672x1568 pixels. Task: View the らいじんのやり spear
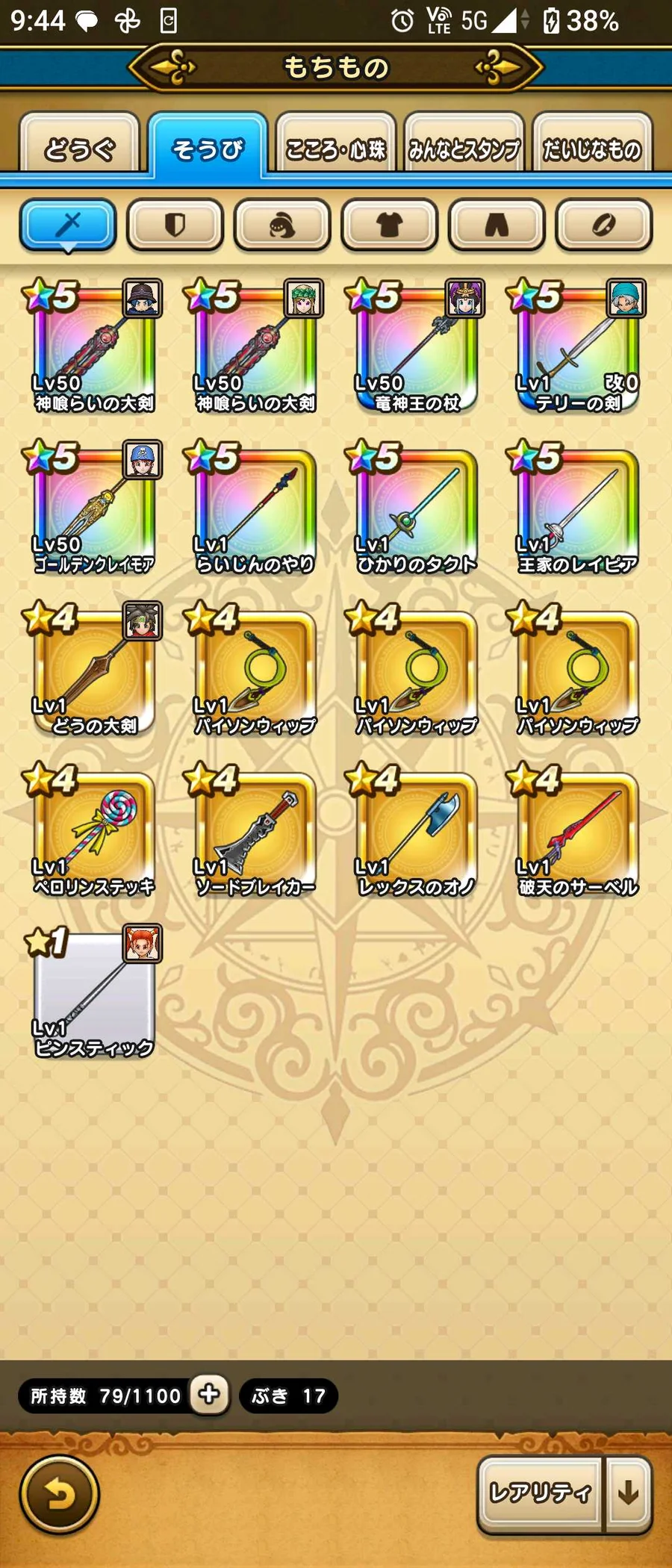click(x=255, y=509)
